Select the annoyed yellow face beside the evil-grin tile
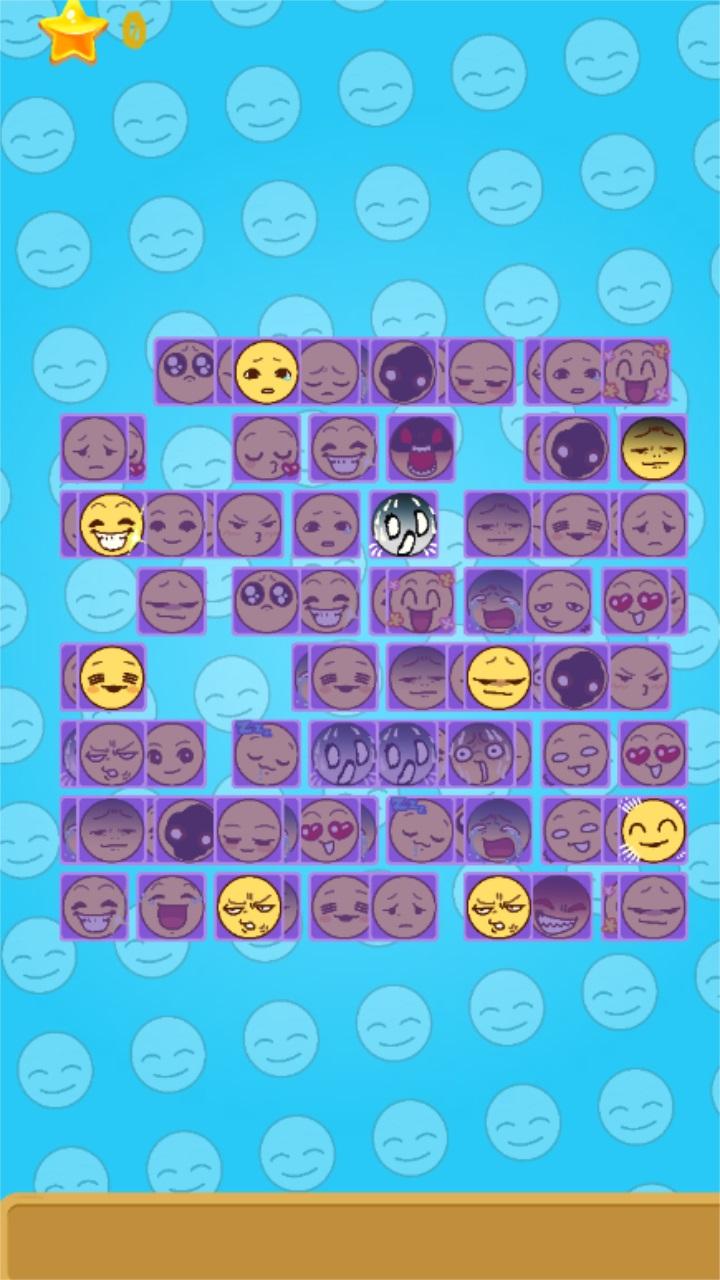The height and width of the screenshot is (1280, 720). [498, 907]
